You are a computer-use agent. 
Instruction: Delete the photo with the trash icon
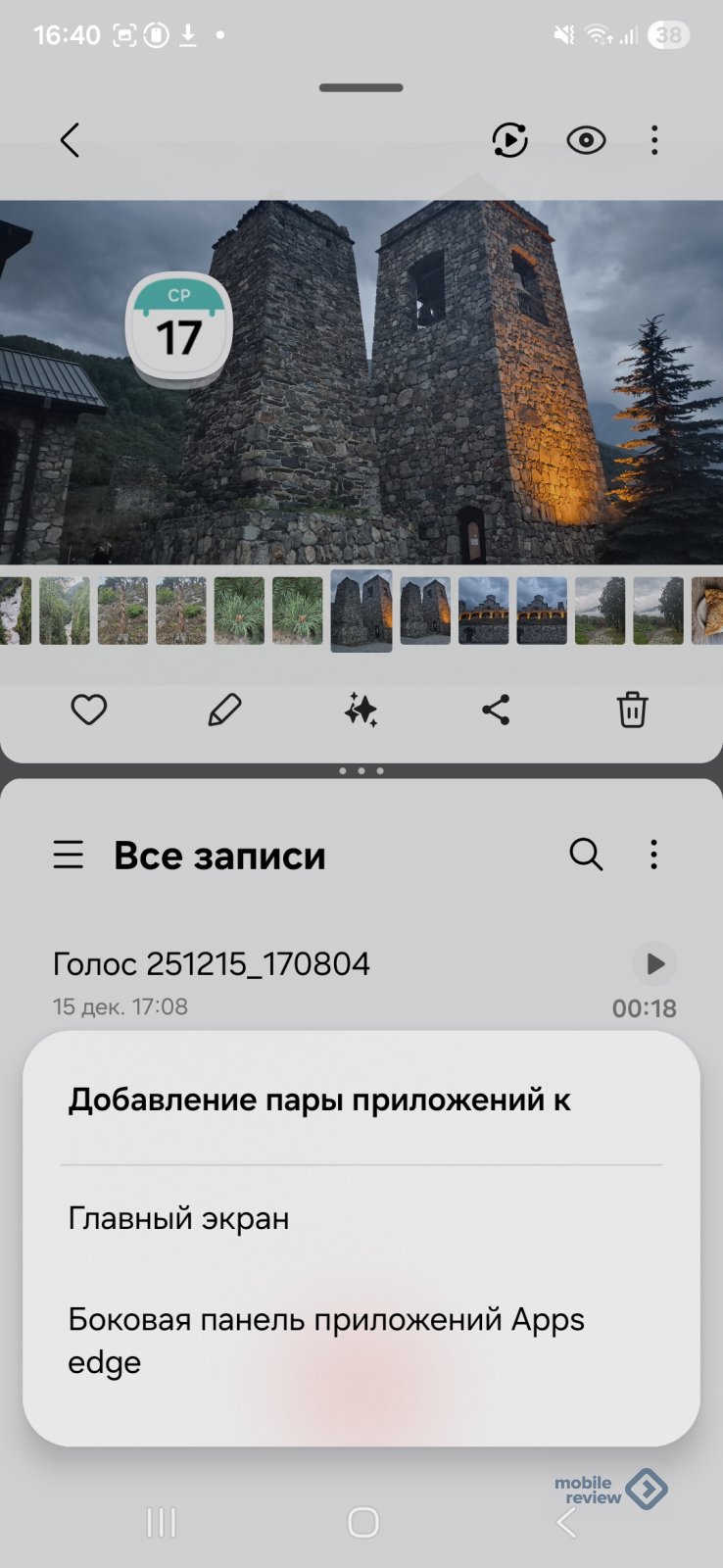coord(632,710)
